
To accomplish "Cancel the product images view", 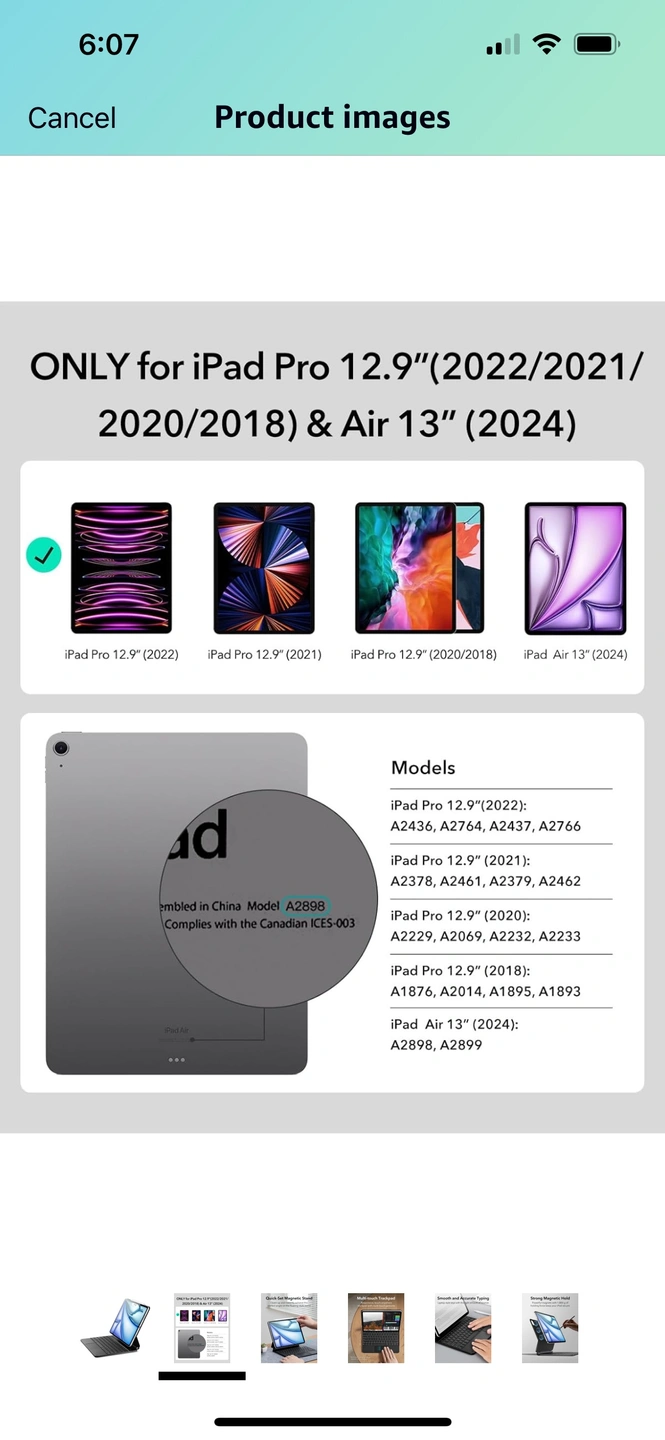I will pos(72,118).
